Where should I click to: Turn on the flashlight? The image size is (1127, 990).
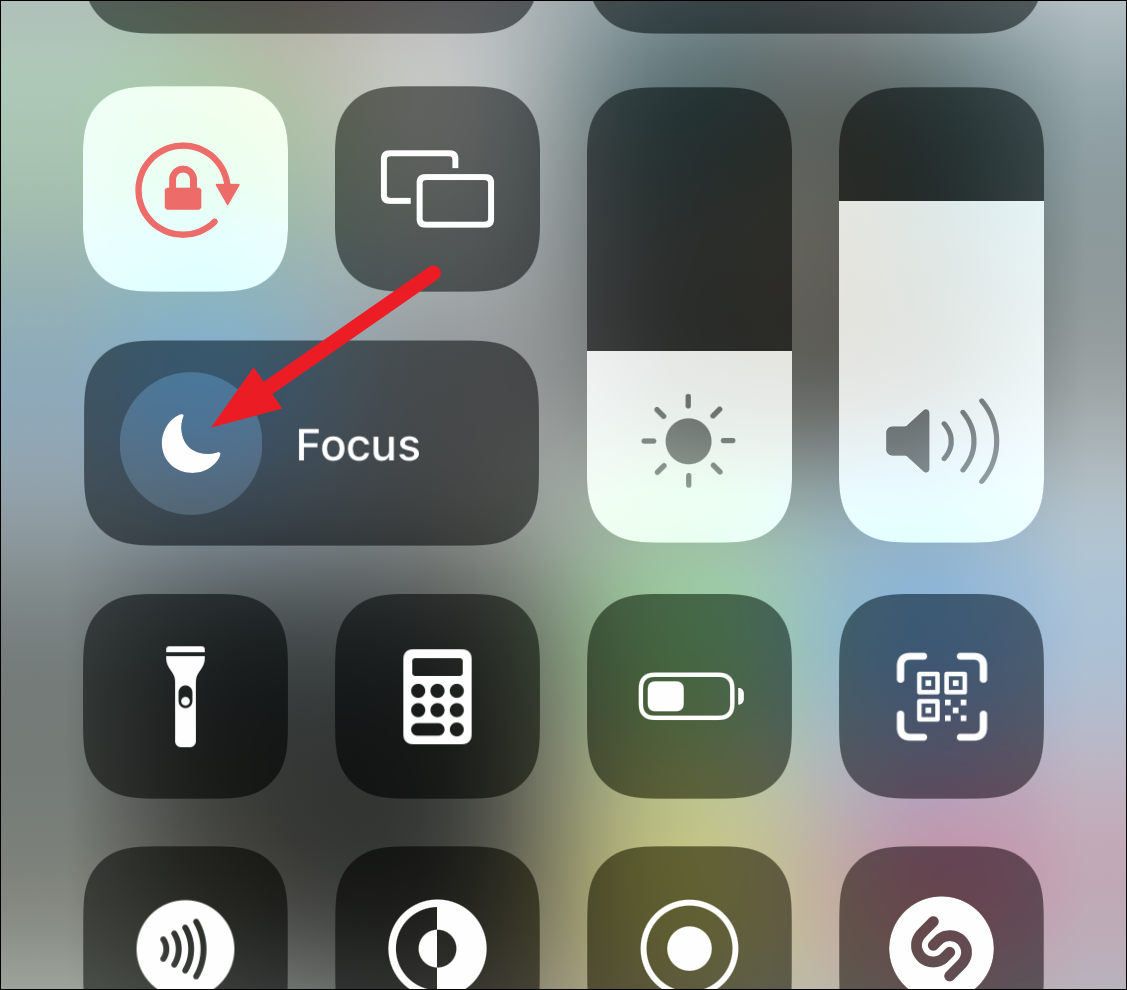tap(185, 697)
